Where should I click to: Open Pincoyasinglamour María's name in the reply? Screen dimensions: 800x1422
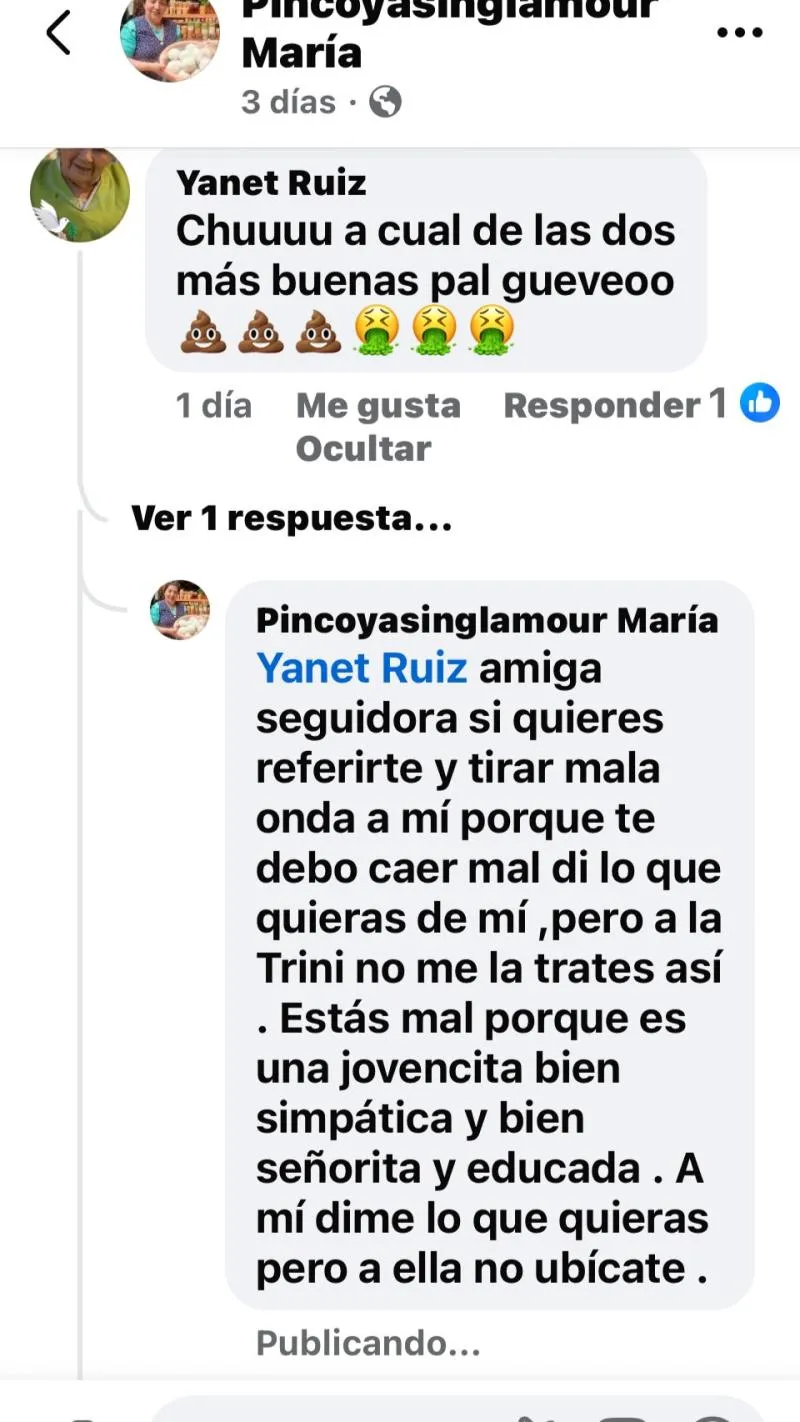pos(487,620)
